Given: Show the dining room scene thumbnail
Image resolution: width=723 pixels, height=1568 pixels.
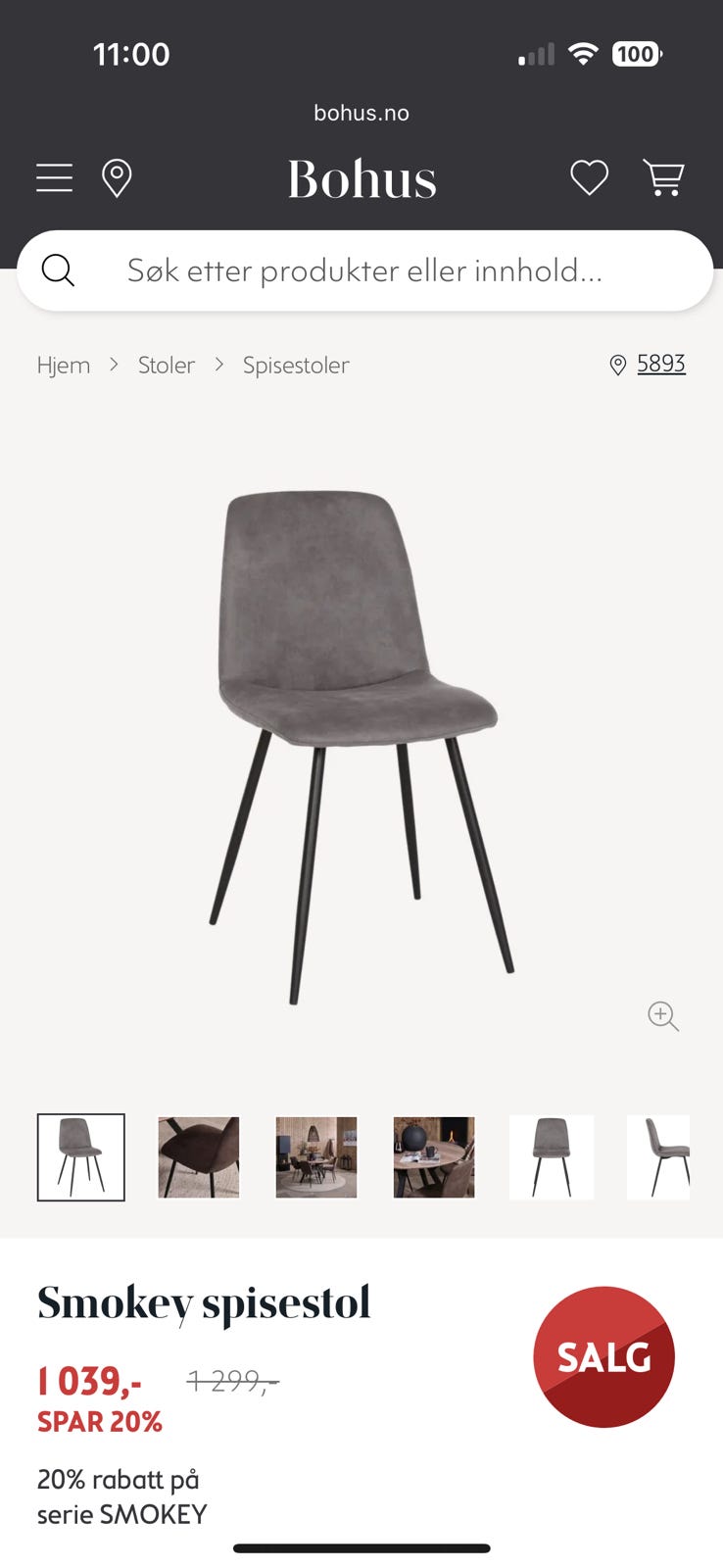Looking at the screenshot, I should 316,1157.
